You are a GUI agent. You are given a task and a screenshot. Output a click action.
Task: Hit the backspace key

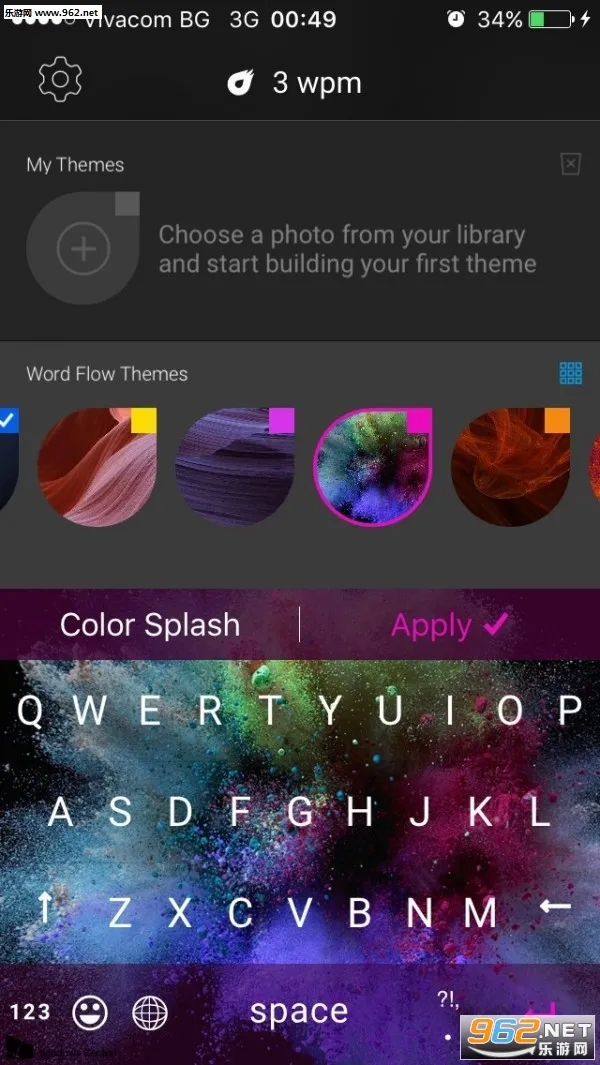555,907
